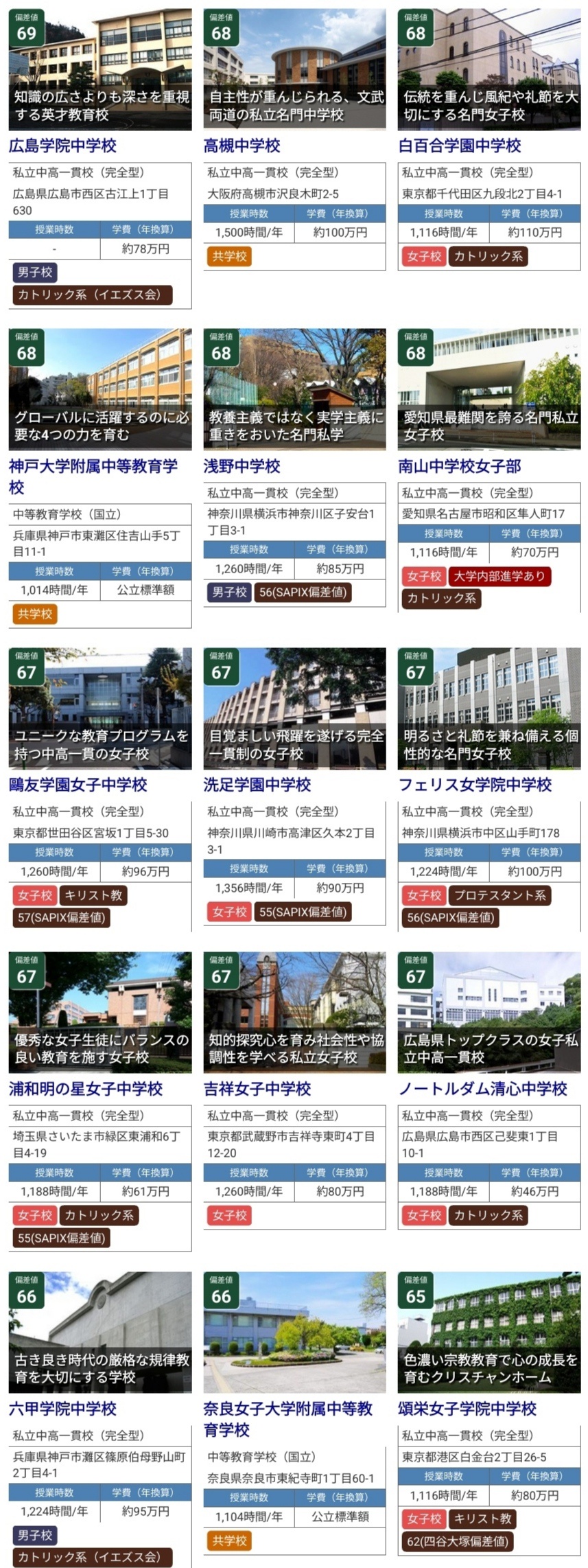Select the 浅野中学校 school link

coord(242,466)
